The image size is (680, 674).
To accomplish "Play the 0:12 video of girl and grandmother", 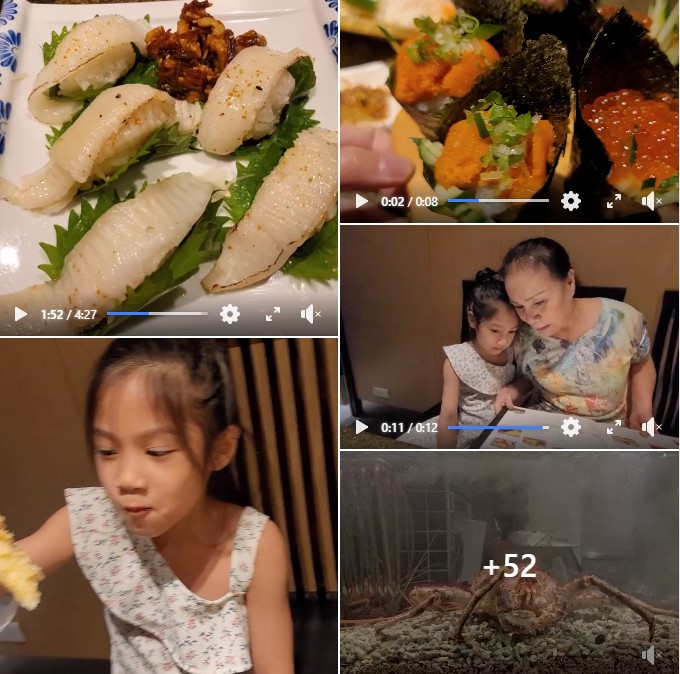I will point(362,427).
